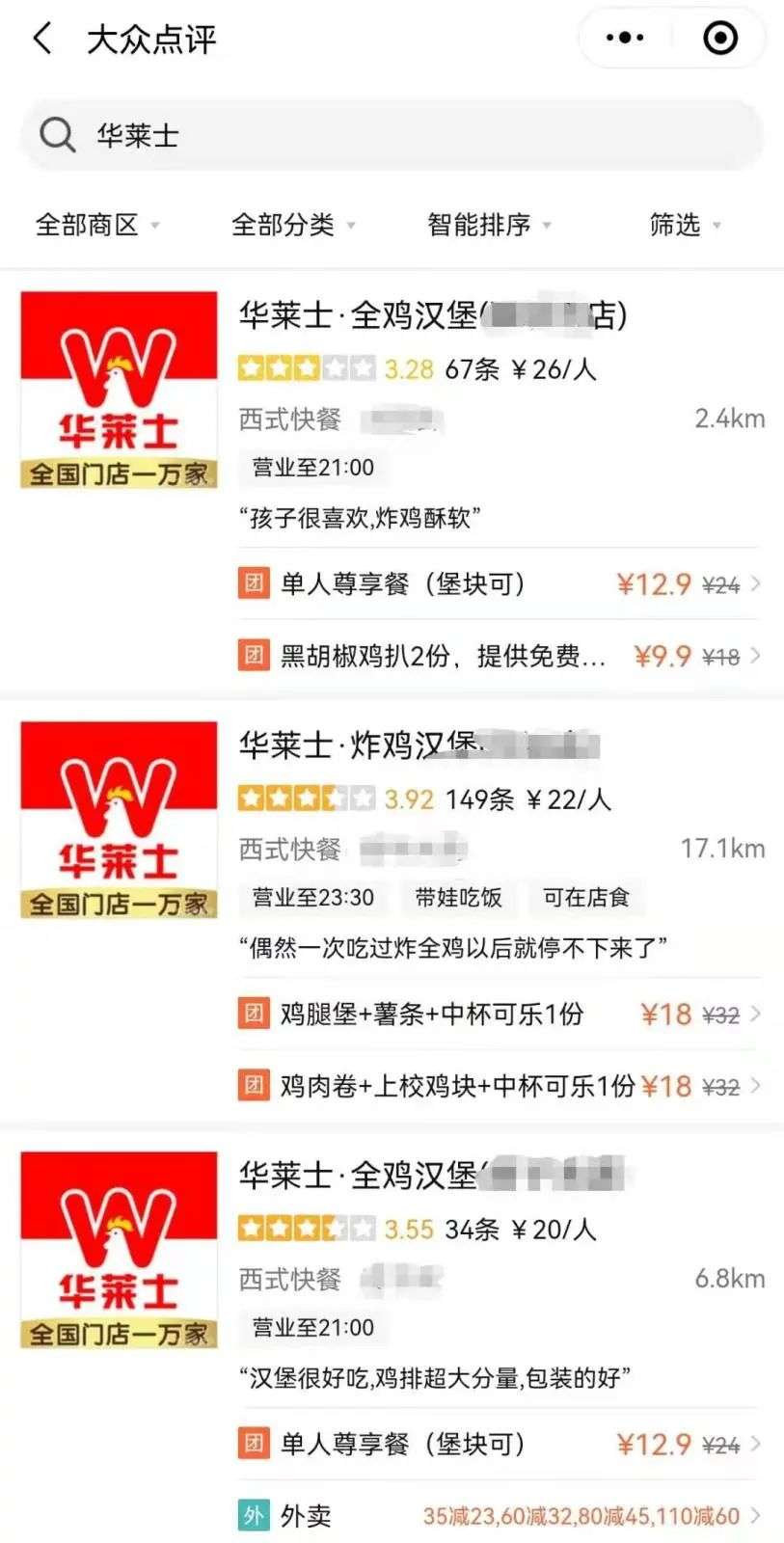Open the 华莱士 store 2.4km away
784x1543 pixels.
coord(432,315)
